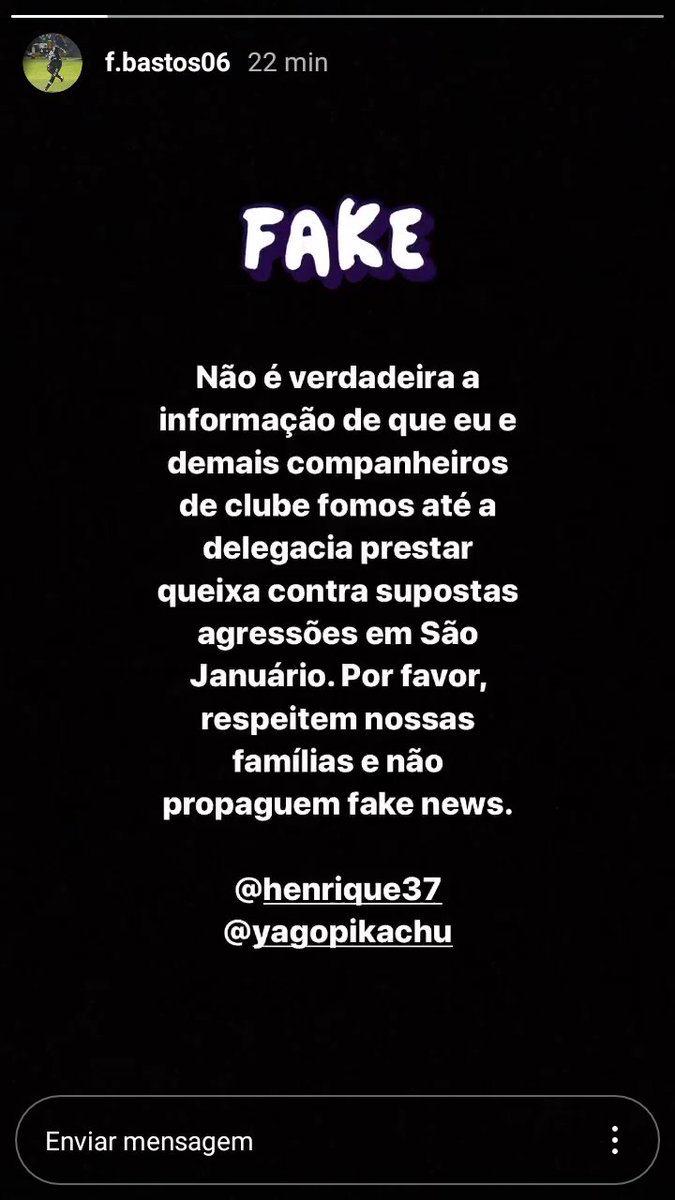Open the three-dot story options menu
The height and width of the screenshot is (1200, 675).
(x=615, y=1141)
